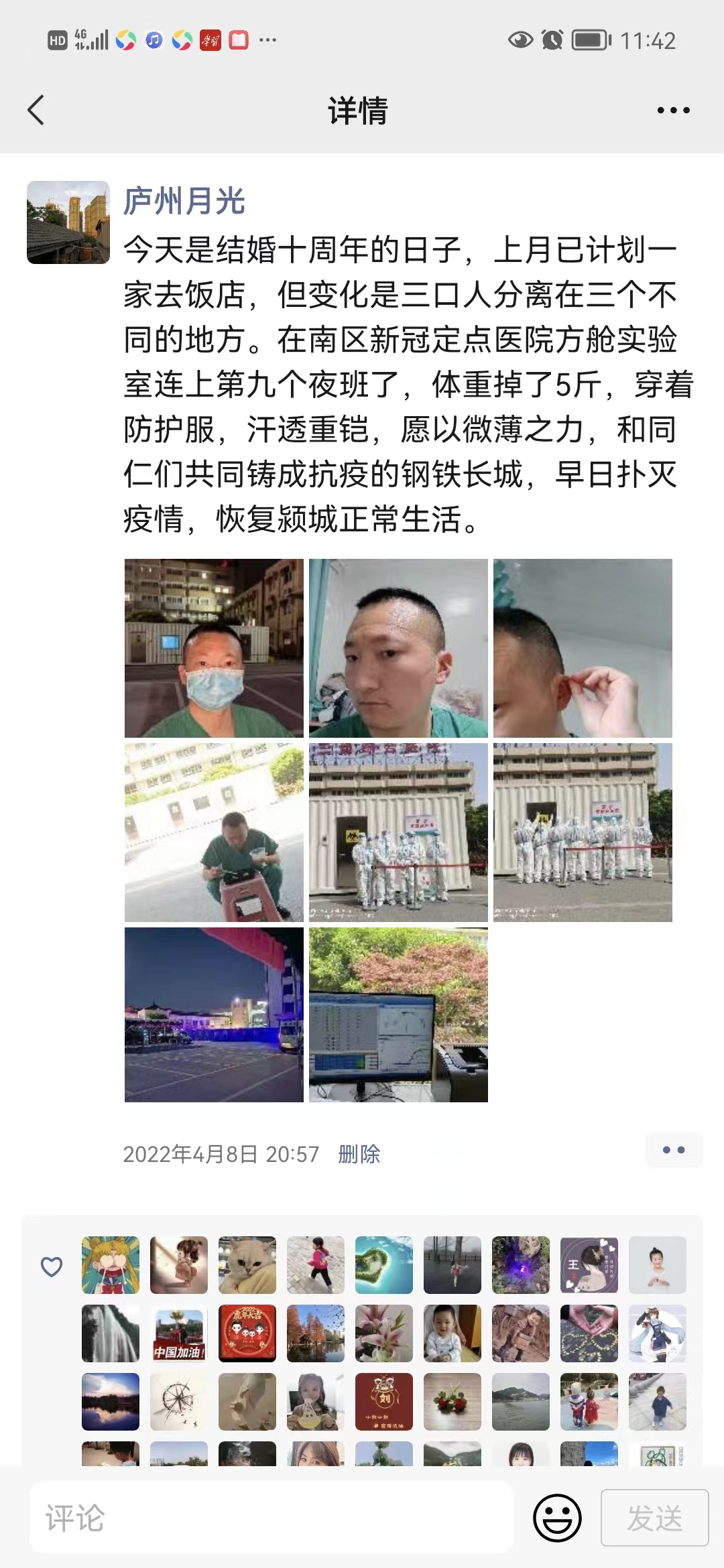Open the top-right overflow menu
The width and height of the screenshot is (724, 1568).
tap(673, 111)
